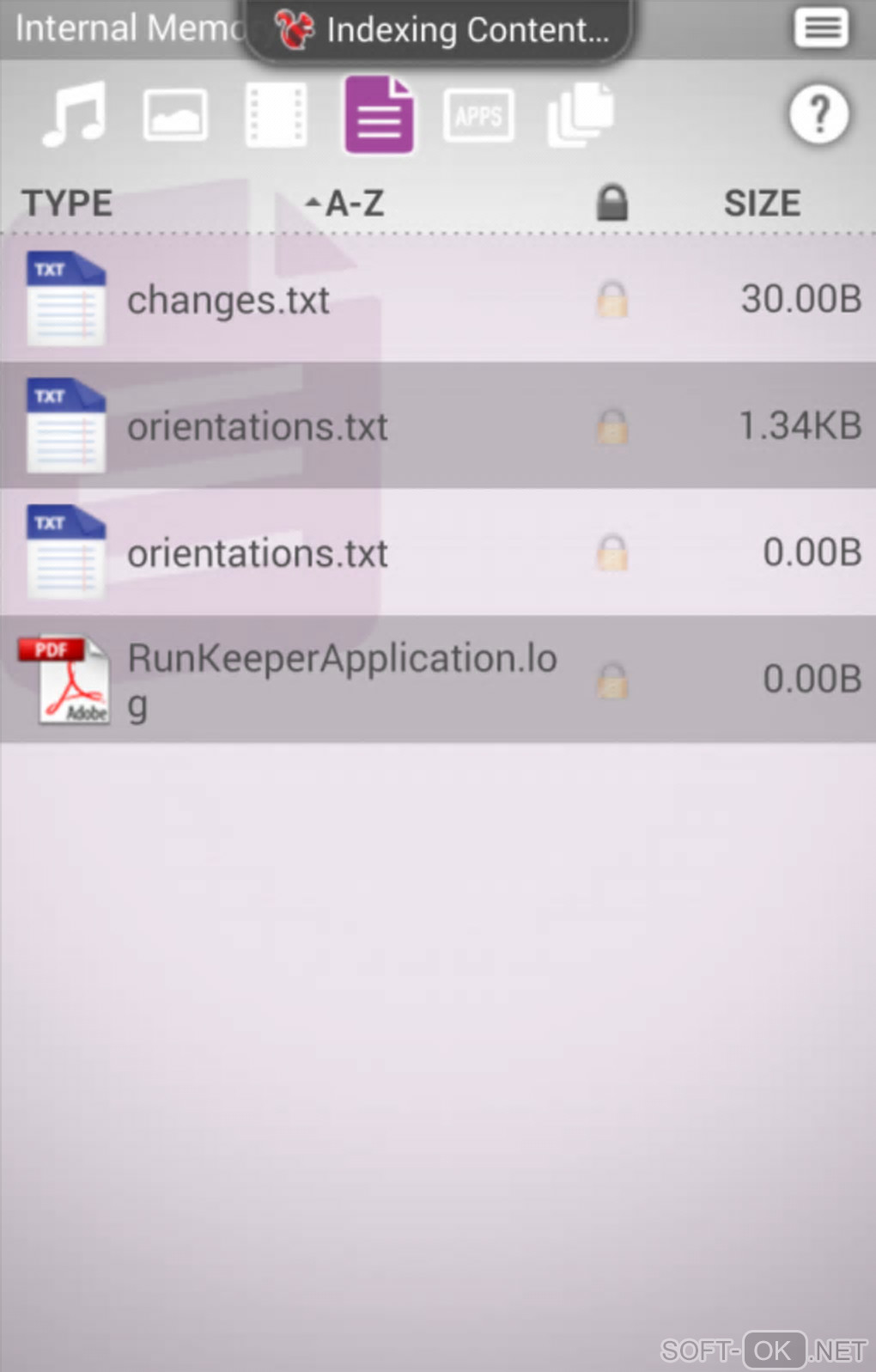876x1372 pixels.
Task: Sort files by lock status
Action: point(611,204)
